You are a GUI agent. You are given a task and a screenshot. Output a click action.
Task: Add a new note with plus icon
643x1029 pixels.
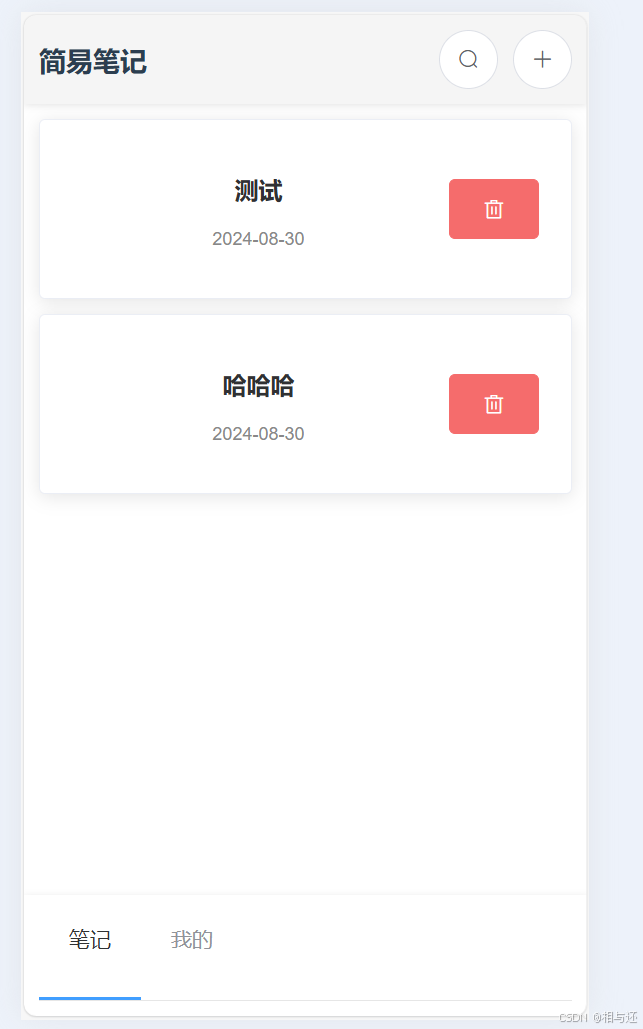[542, 60]
